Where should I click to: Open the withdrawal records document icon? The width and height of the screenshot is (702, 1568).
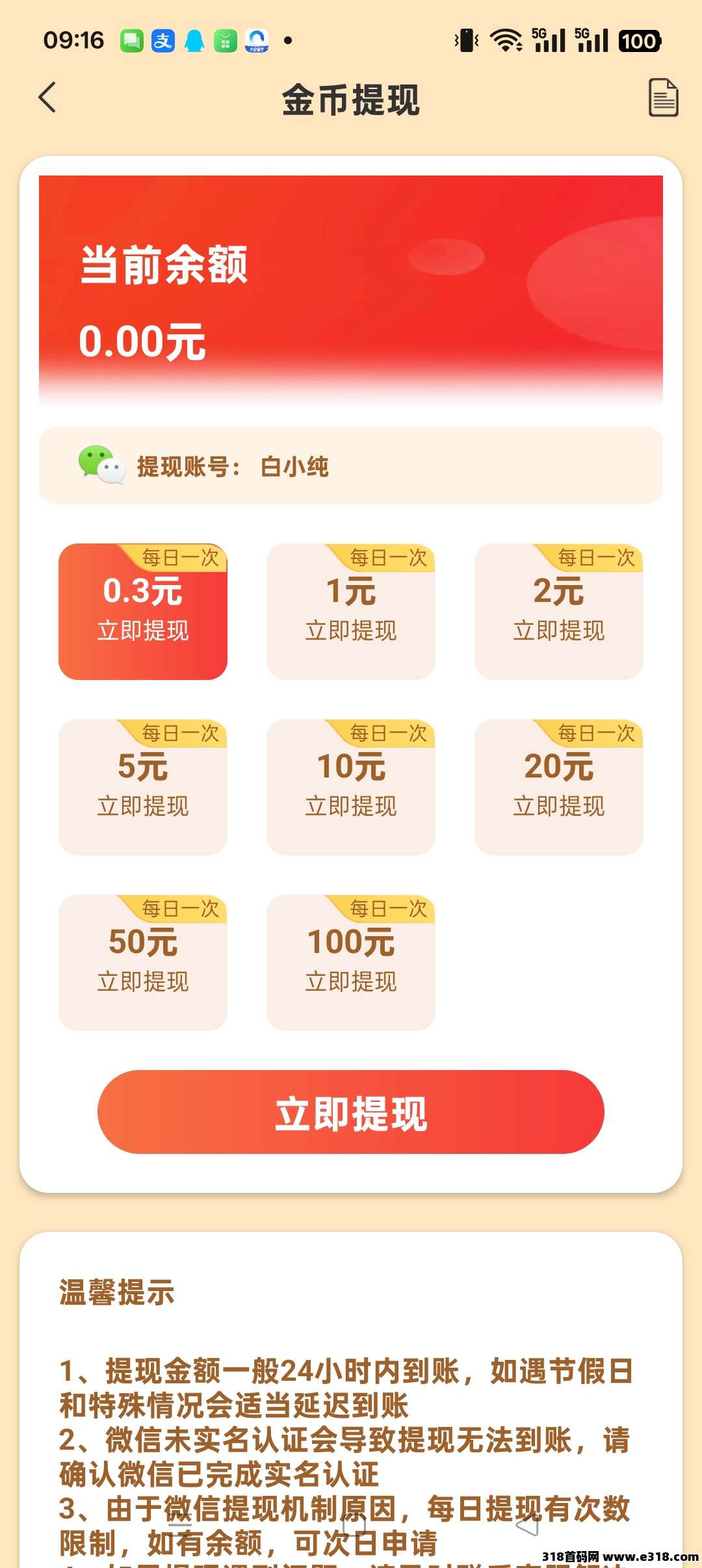(663, 98)
